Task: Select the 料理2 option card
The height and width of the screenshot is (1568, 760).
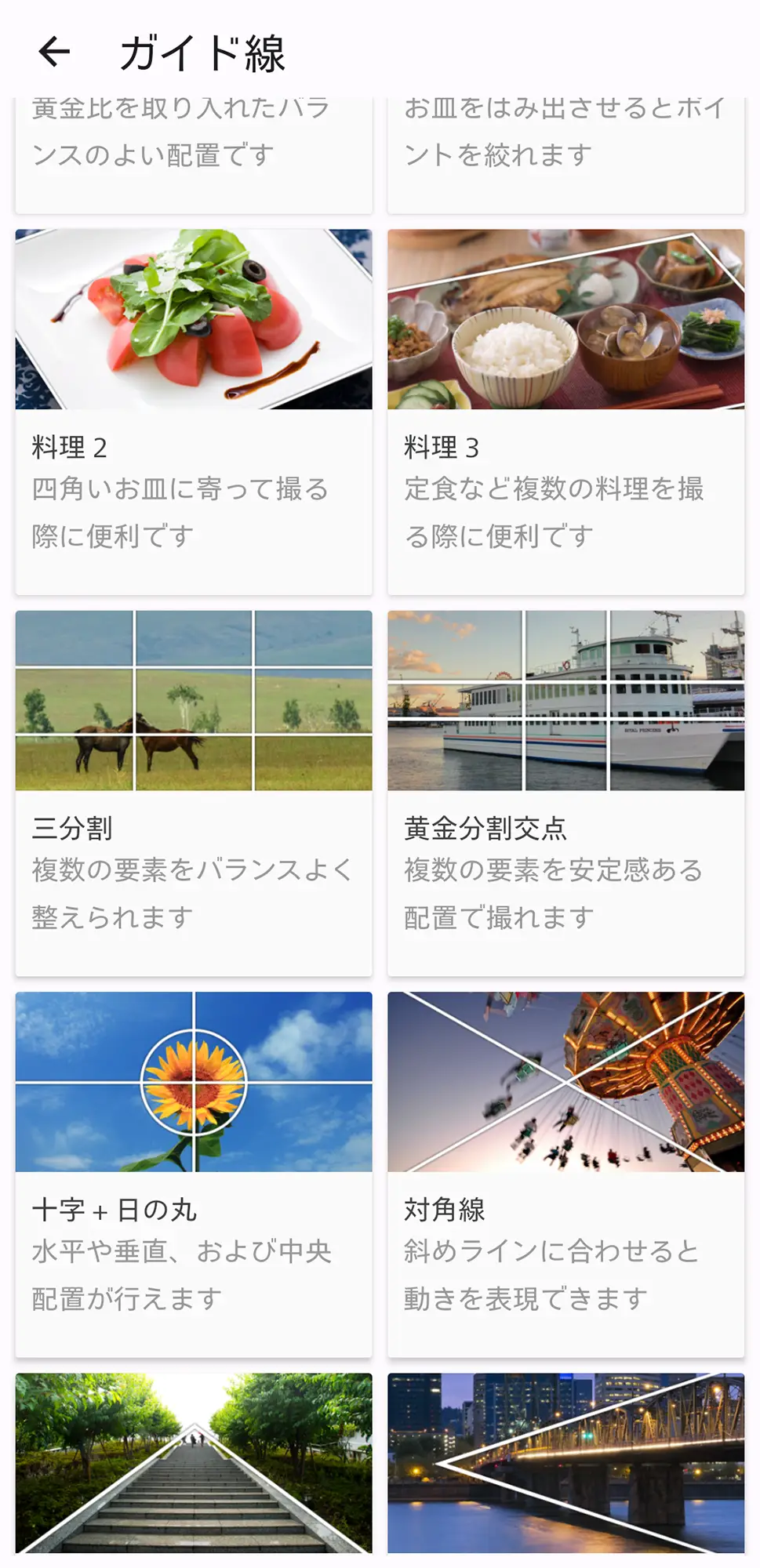Action: [x=193, y=408]
